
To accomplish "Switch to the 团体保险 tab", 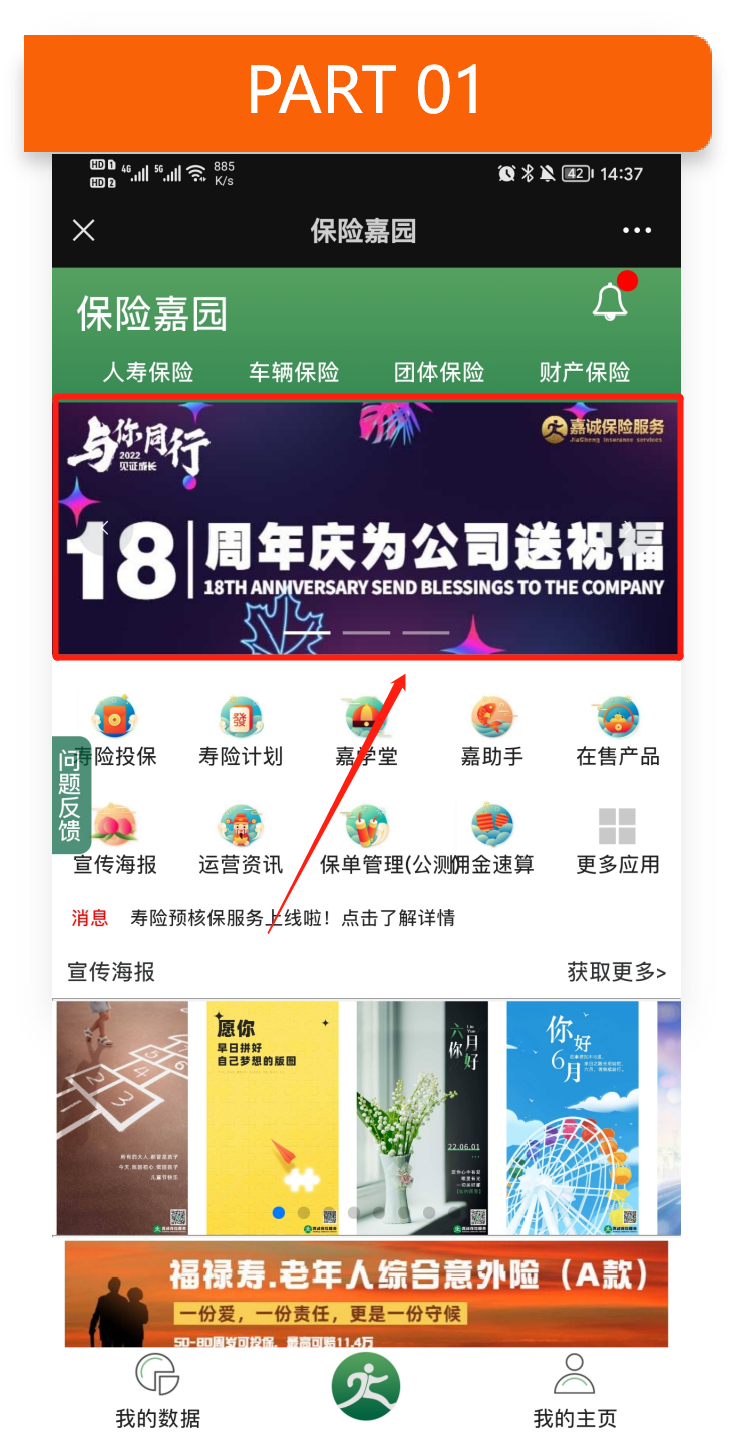I will tap(439, 373).
